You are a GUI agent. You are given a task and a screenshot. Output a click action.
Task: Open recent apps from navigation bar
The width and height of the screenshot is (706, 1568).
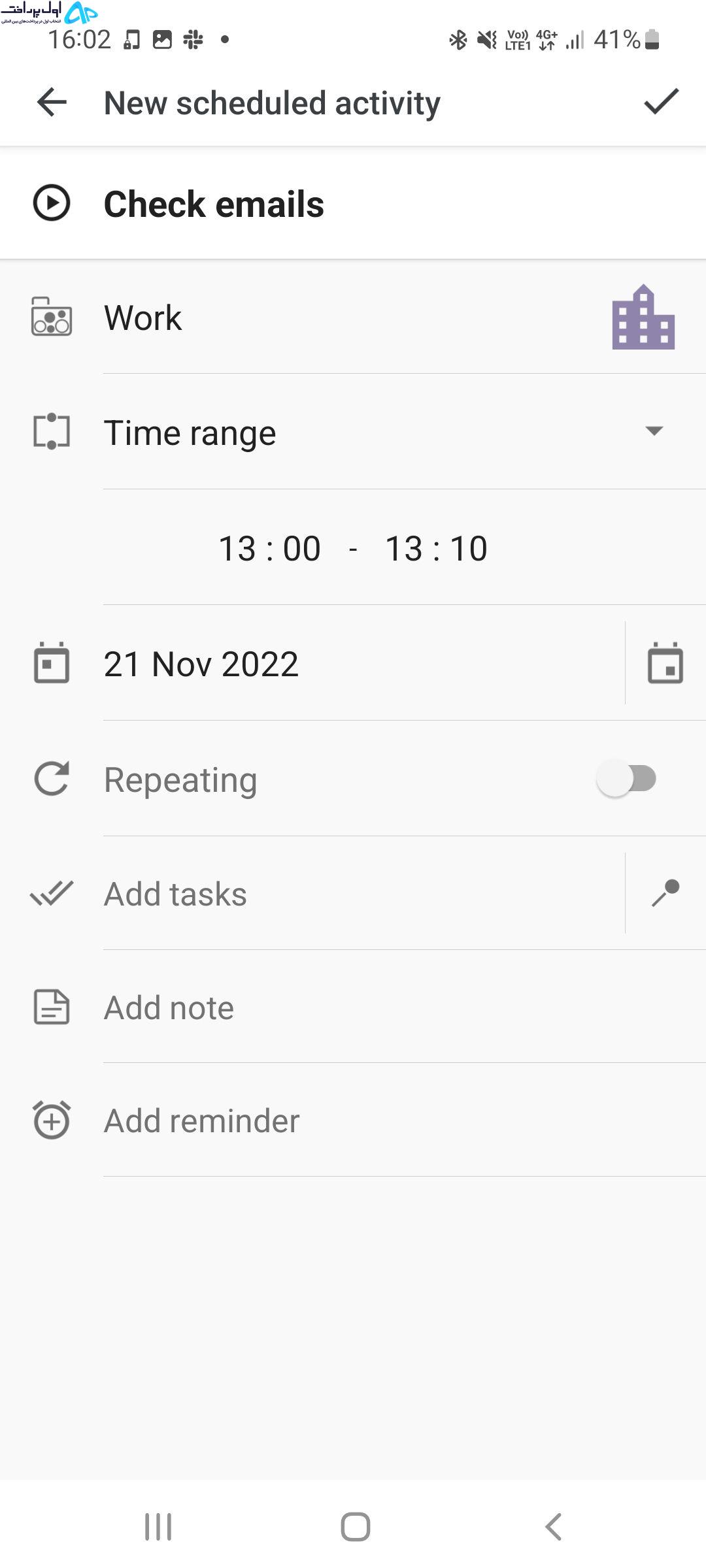tap(158, 1527)
